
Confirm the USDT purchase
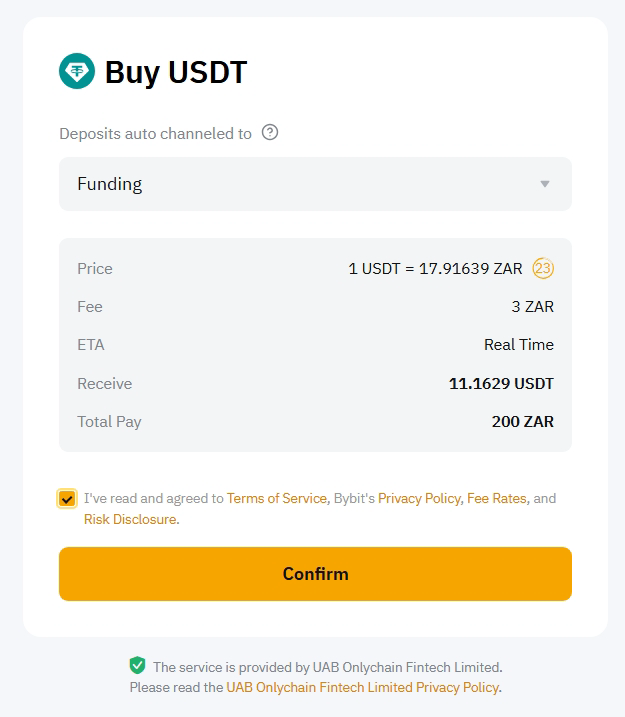(315, 574)
